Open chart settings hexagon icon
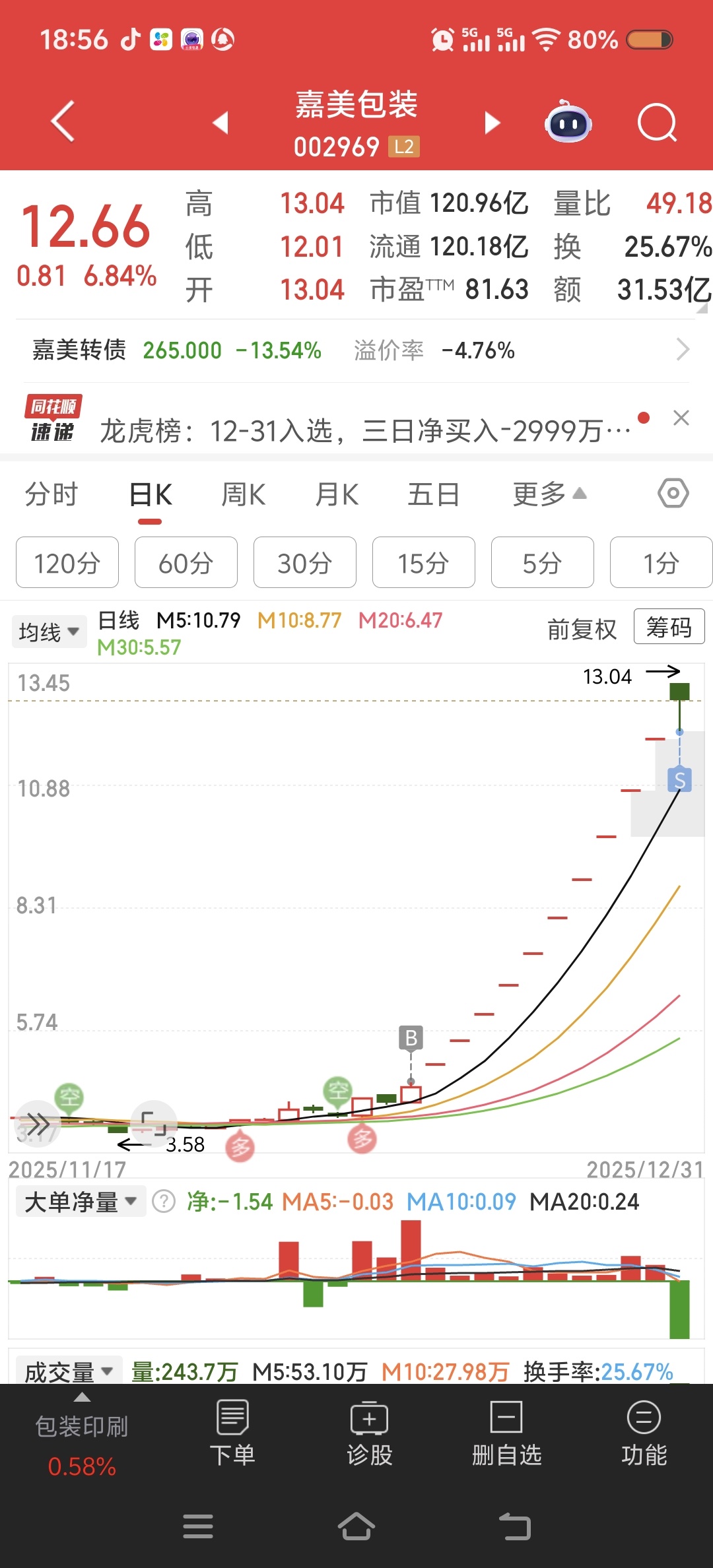 673,494
